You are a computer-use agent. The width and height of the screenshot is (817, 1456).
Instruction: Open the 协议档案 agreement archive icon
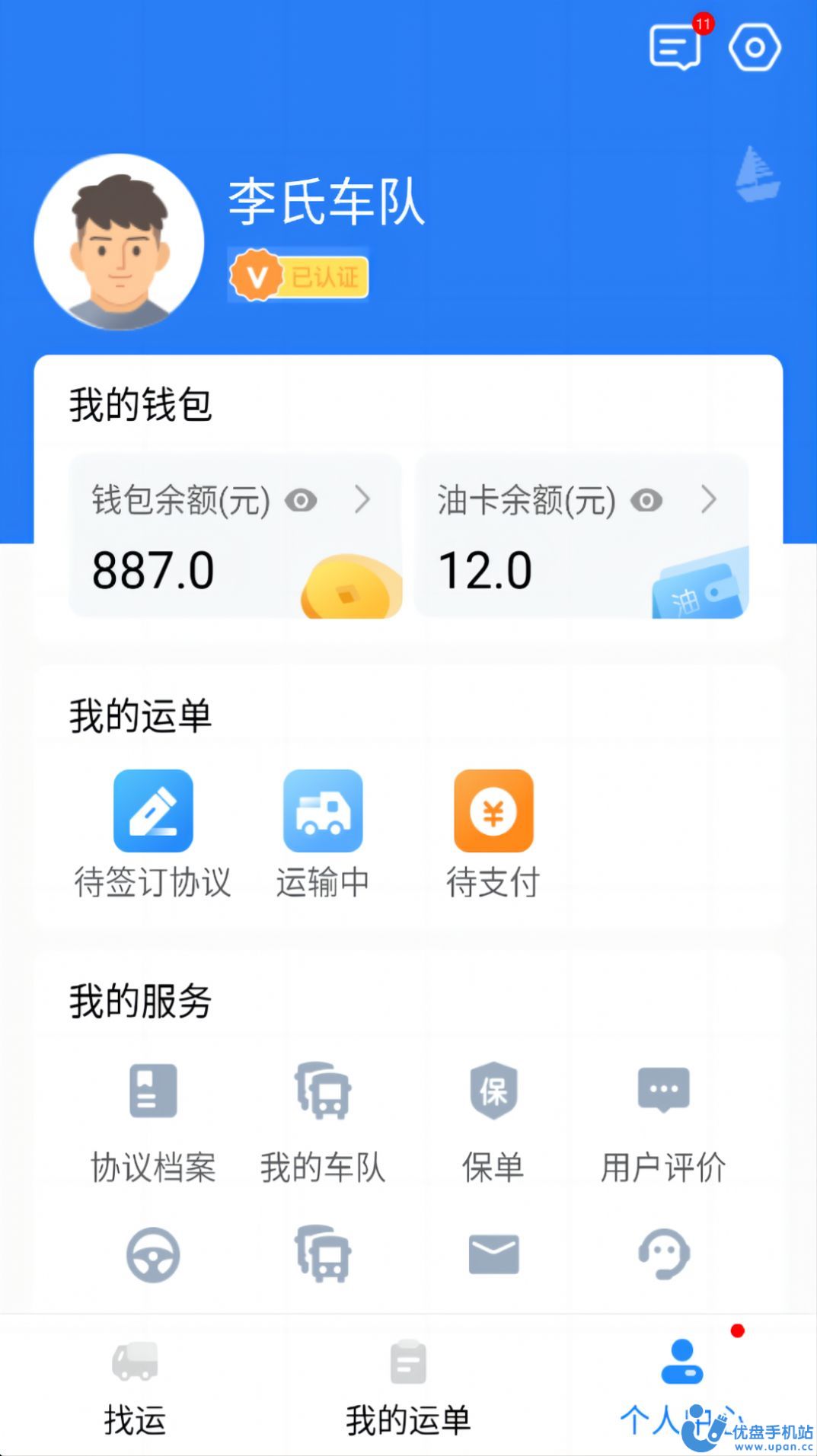(x=153, y=1092)
